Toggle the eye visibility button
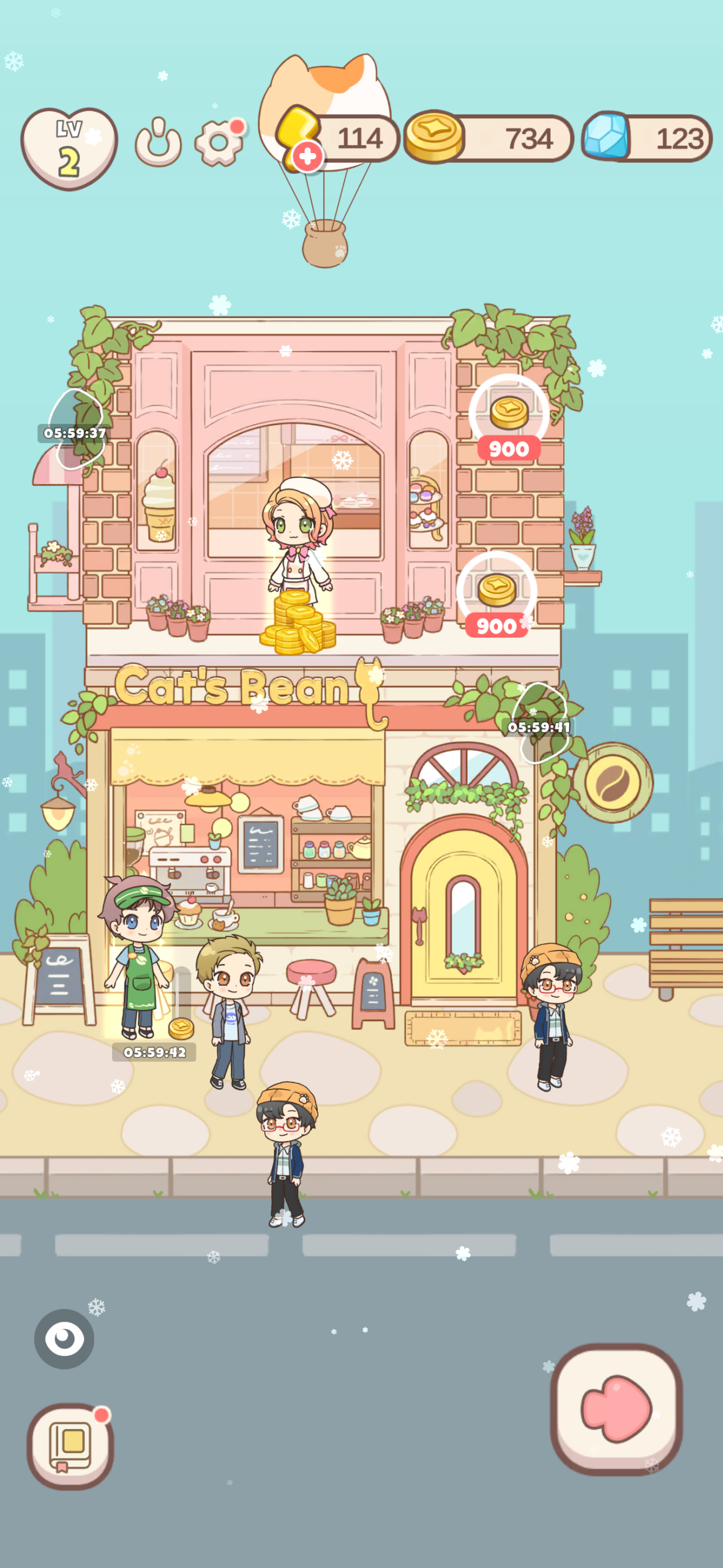The image size is (723, 1568). point(64,1338)
